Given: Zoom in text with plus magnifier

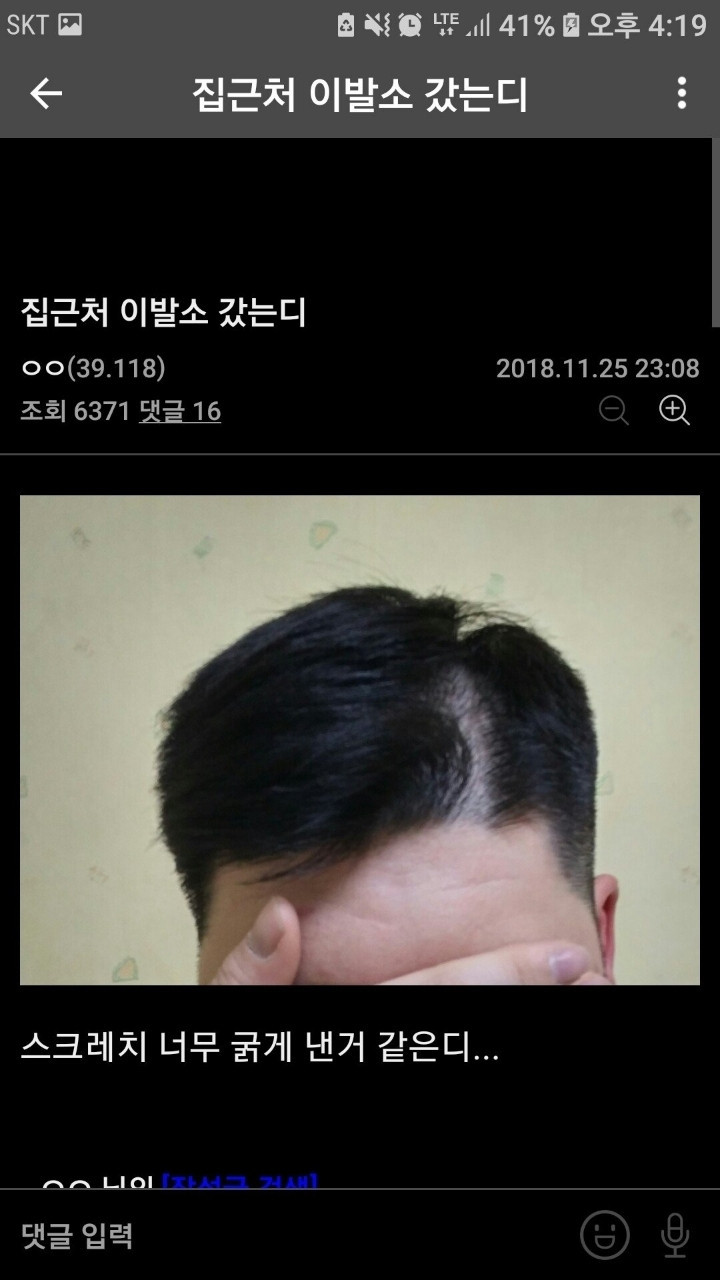Looking at the screenshot, I should tap(674, 410).
